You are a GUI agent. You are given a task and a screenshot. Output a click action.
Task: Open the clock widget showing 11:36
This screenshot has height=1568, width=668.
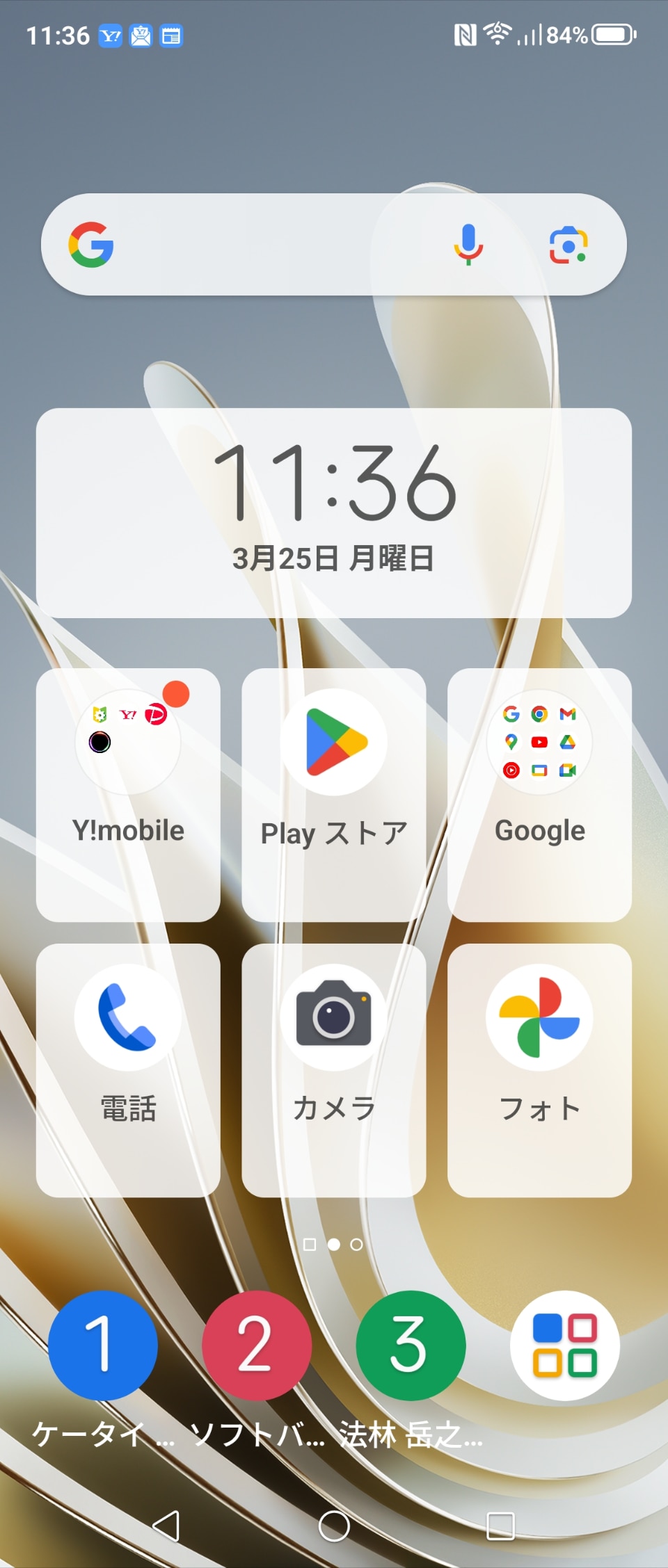[334, 512]
